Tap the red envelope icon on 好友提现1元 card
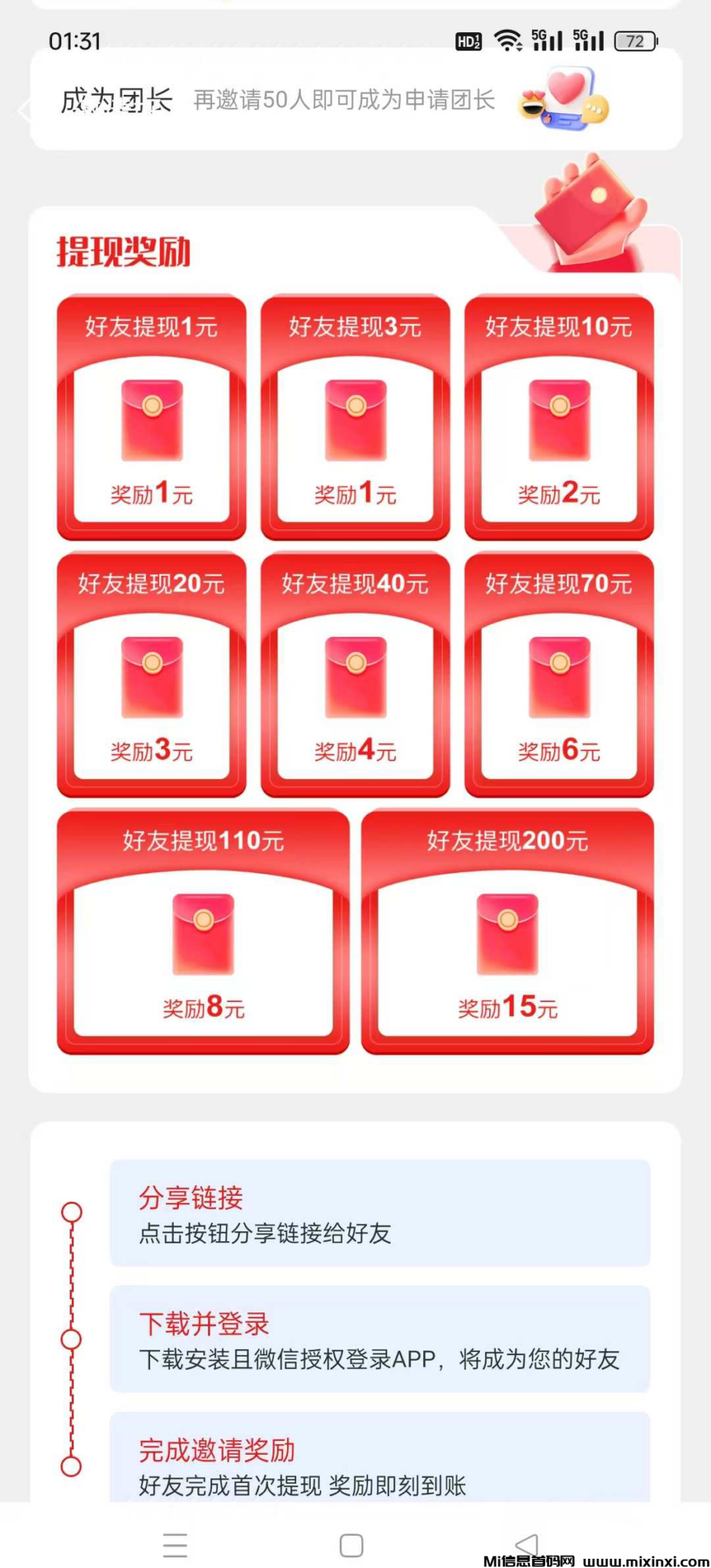Viewport: 711px width, 1568px height. [152, 420]
